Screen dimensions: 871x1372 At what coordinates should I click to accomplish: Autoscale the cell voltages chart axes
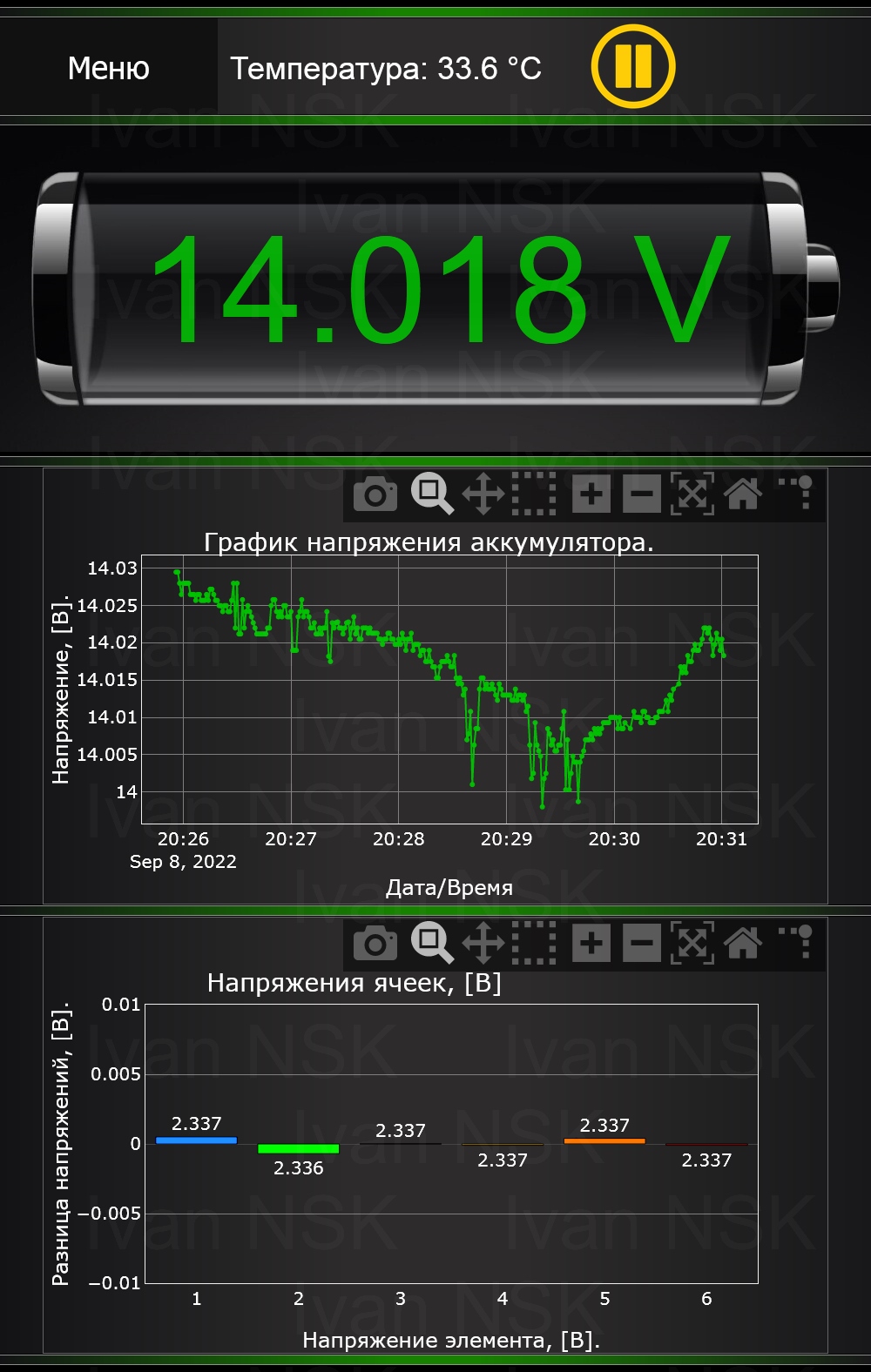(692, 944)
